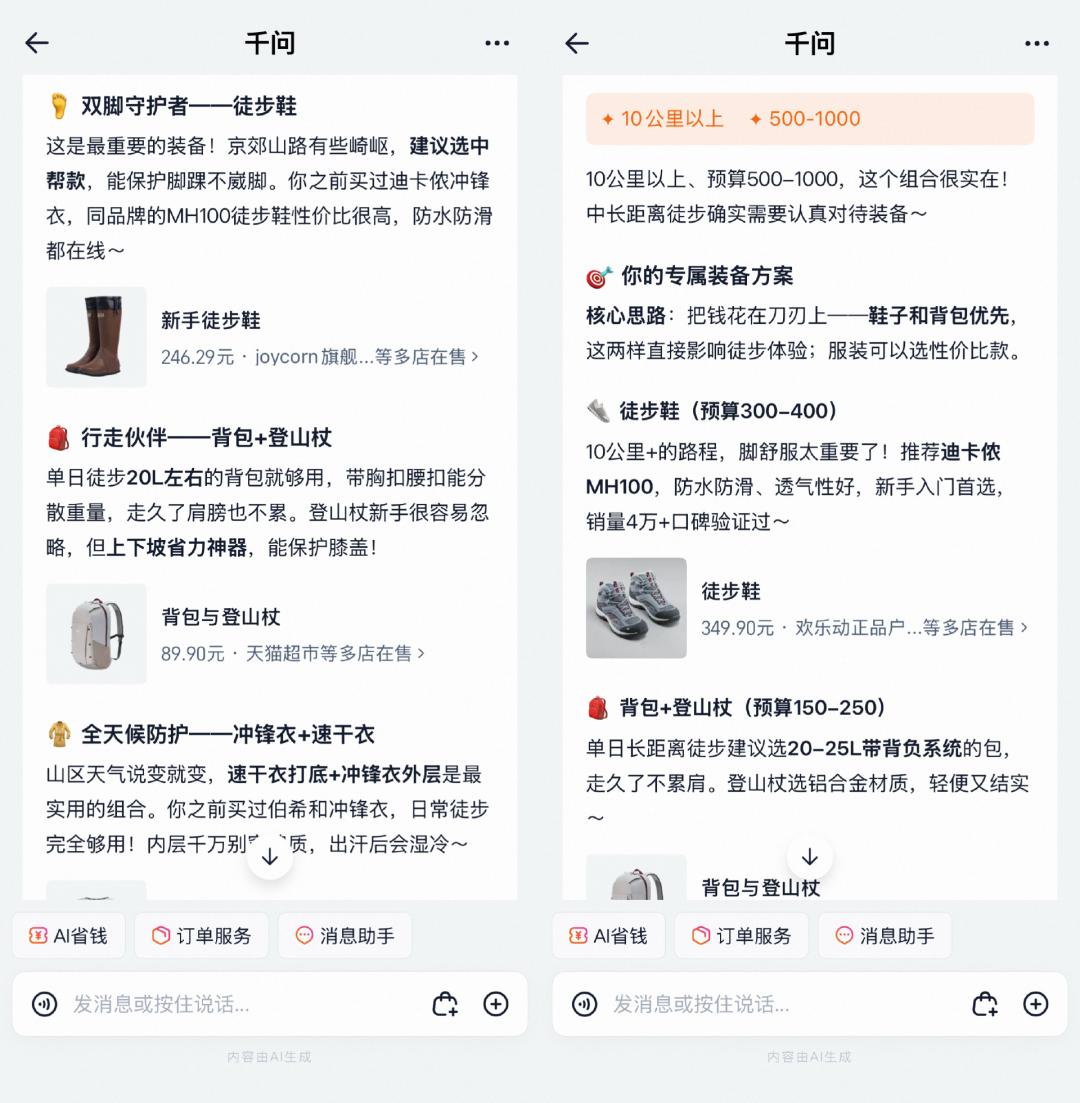Open 消息助手 on the 你的专属装备方案 screen
This screenshot has width=1080, height=1103.
pyautogui.click(x=884, y=936)
